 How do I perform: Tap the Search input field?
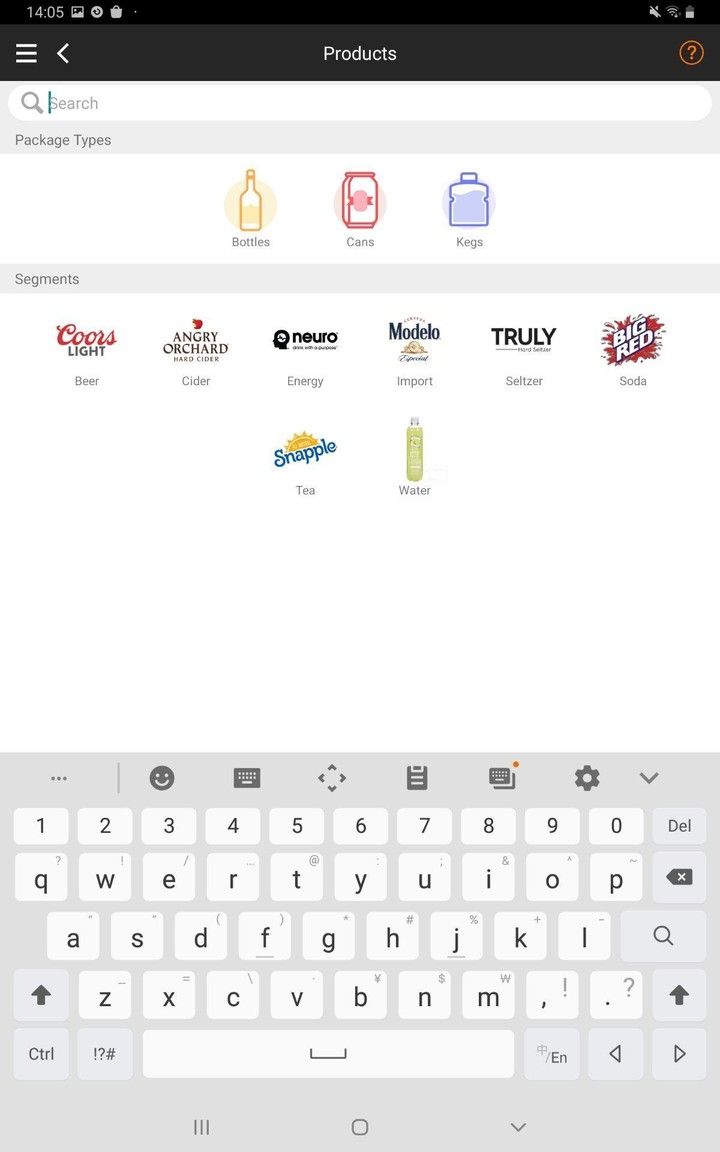(x=360, y=102)
